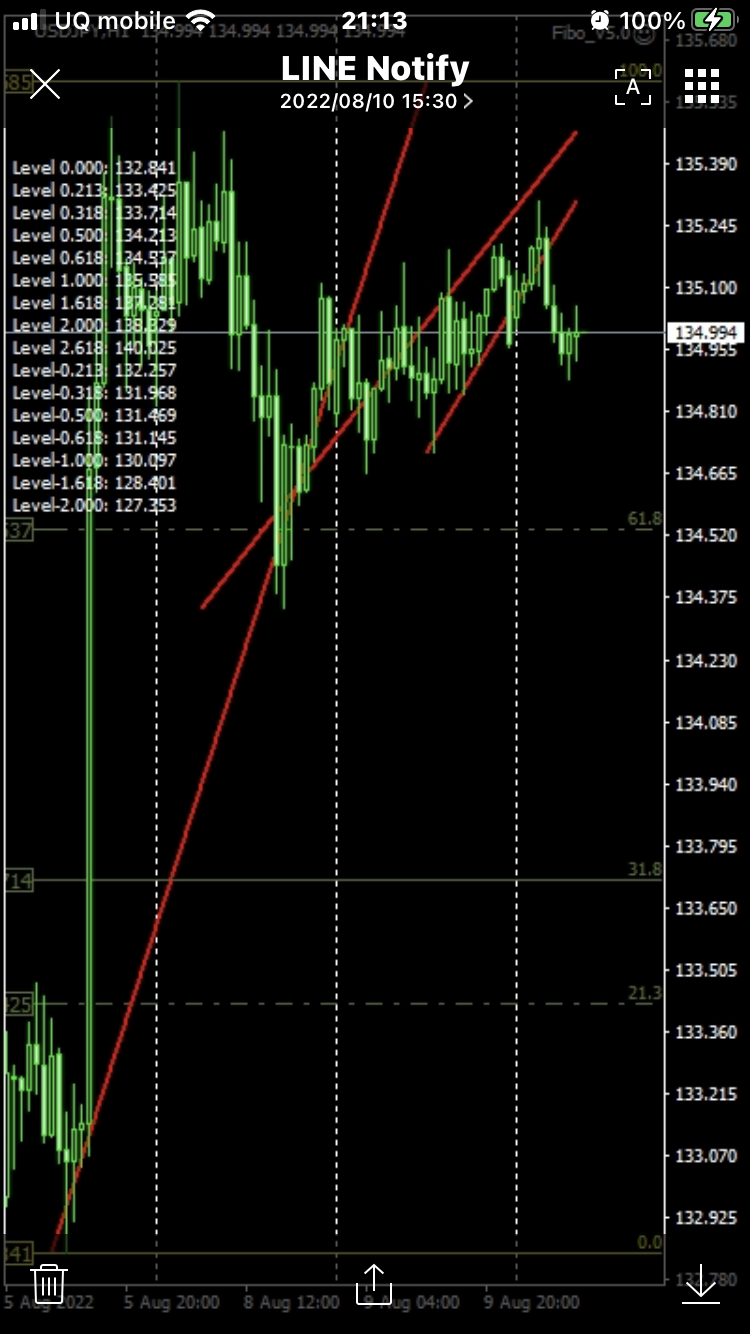The width and height of the screenshot is (750, 1334).
Task: Open the grid view of photos
Action: 702,87
